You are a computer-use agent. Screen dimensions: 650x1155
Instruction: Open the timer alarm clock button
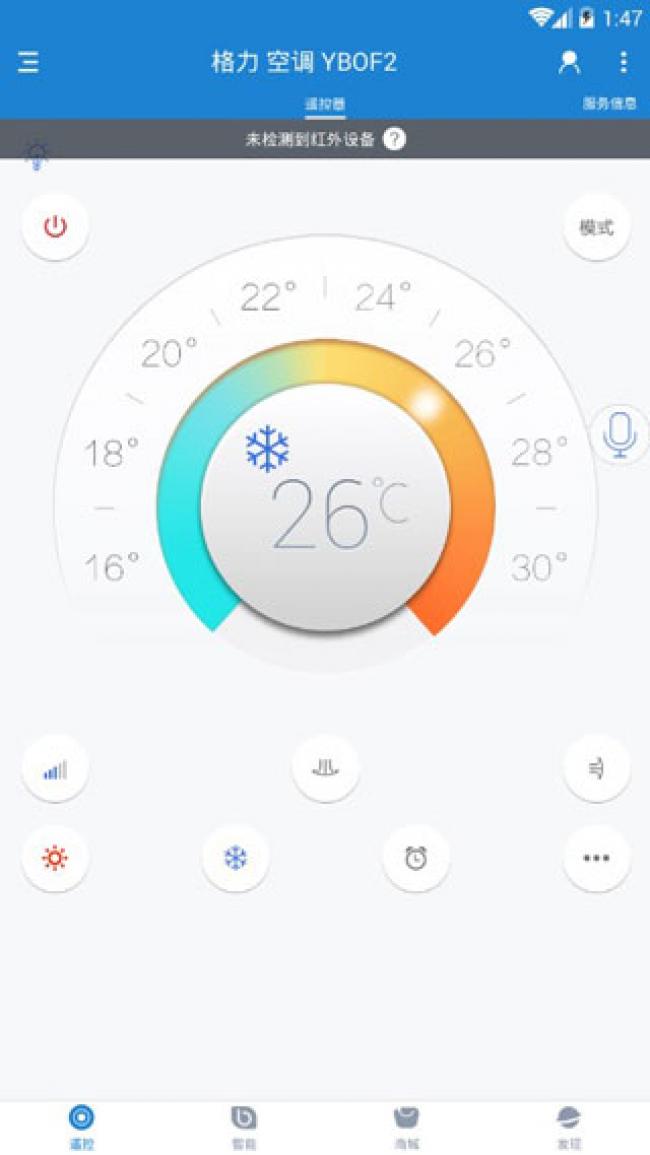pos(416,858)
